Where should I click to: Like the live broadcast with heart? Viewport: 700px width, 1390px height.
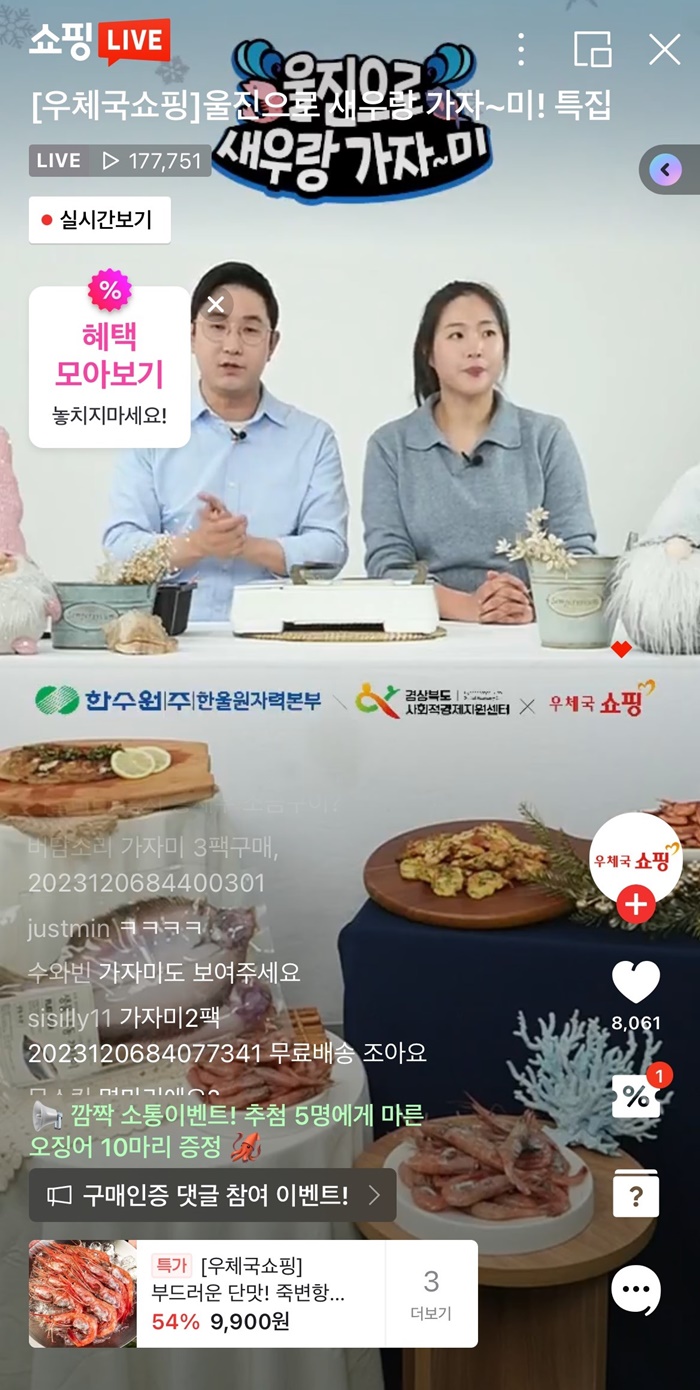tap(636, 983)
